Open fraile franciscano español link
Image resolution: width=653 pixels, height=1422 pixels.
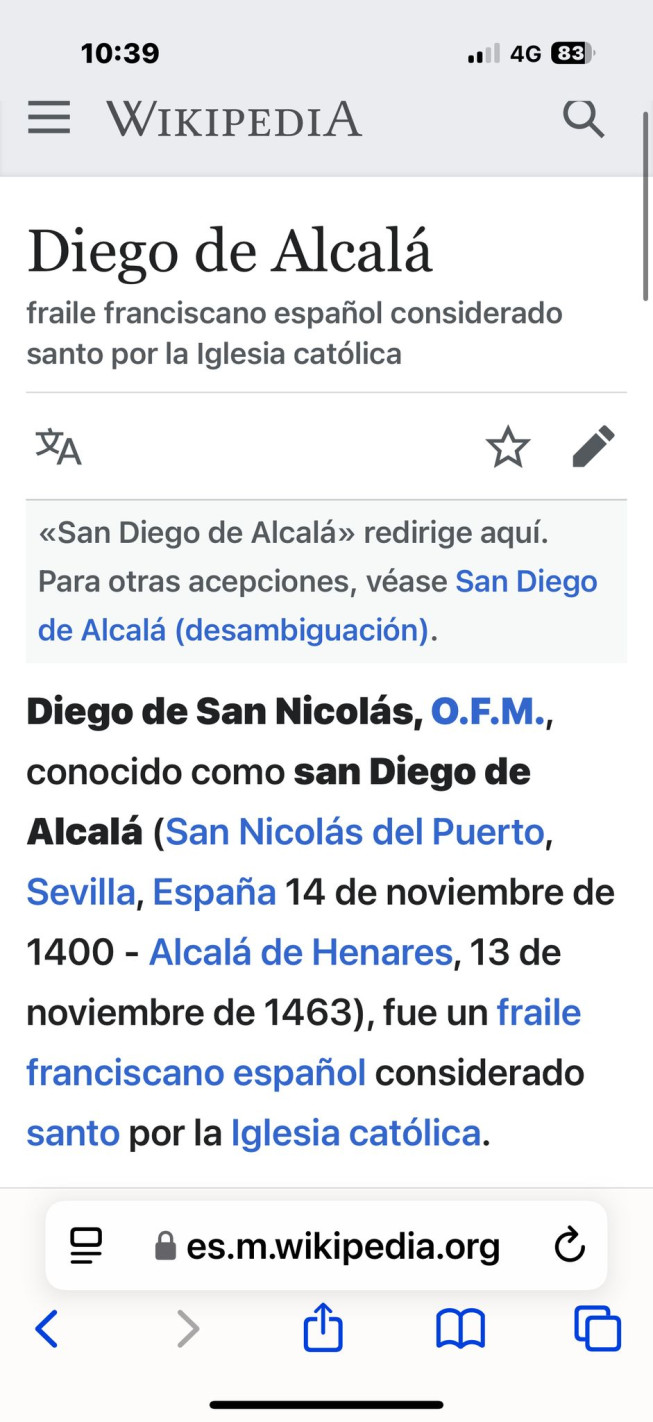point(303,1042)
